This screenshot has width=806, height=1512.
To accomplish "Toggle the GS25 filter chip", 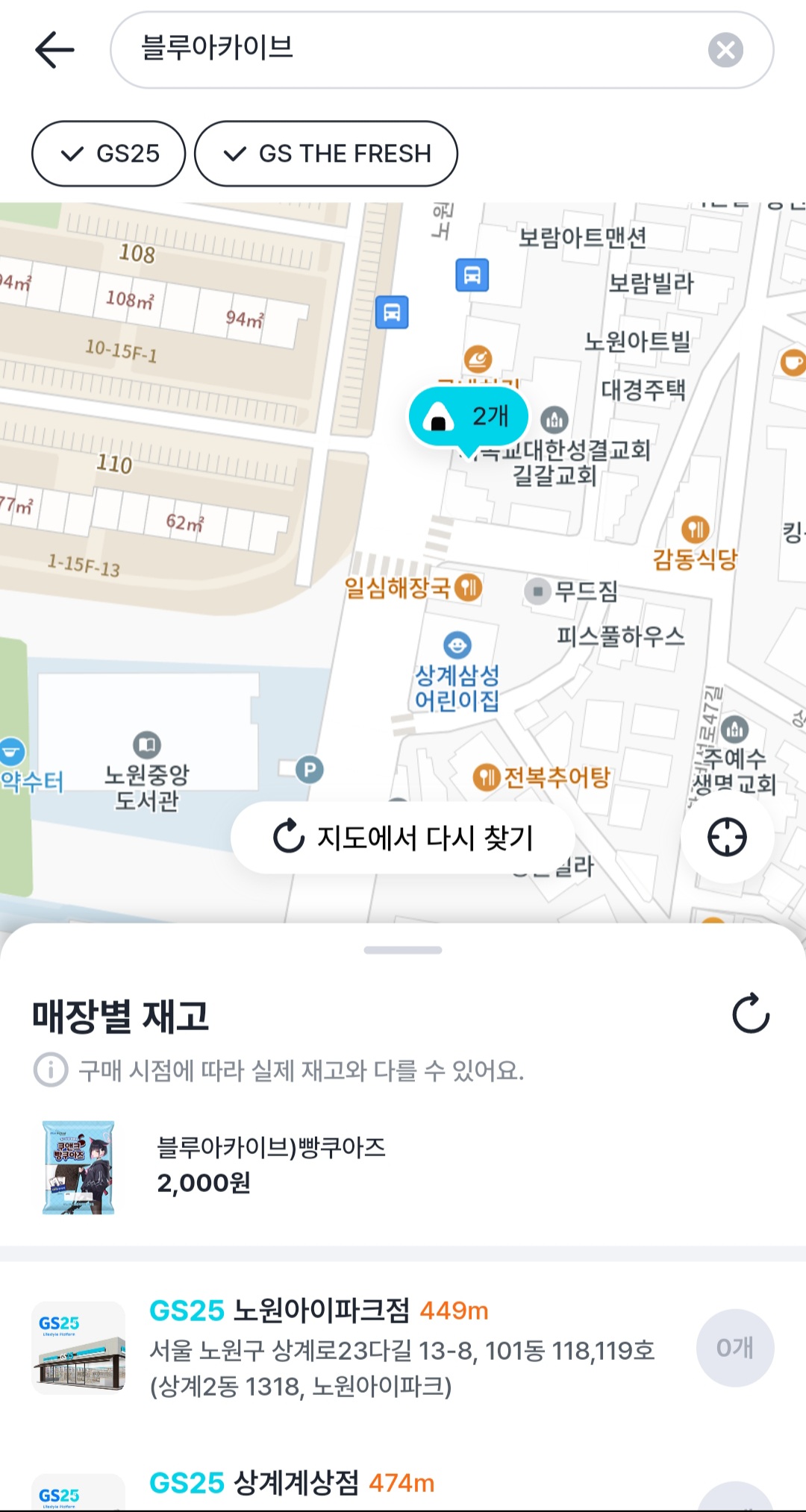I will [109, 154].
